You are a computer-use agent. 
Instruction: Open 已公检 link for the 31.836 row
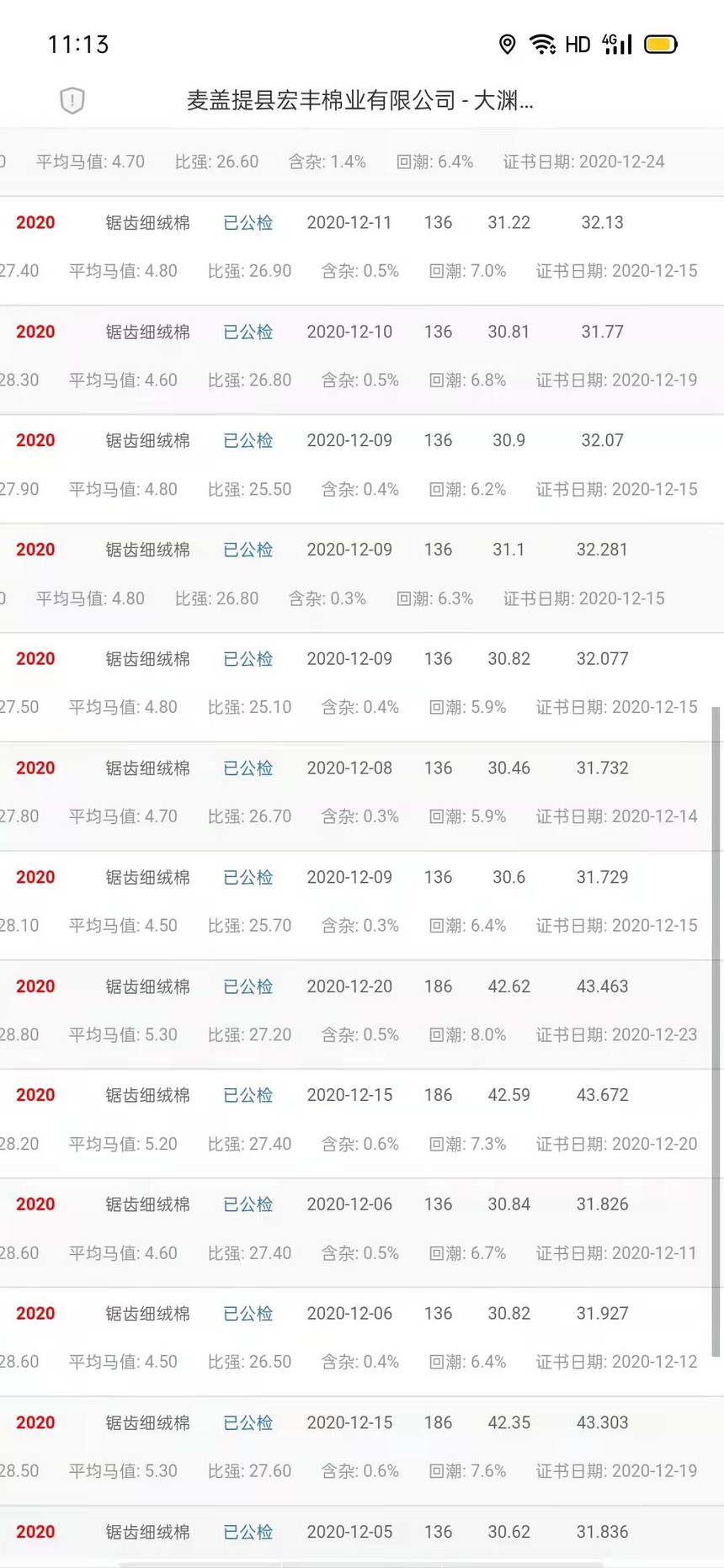[248, 1533]
